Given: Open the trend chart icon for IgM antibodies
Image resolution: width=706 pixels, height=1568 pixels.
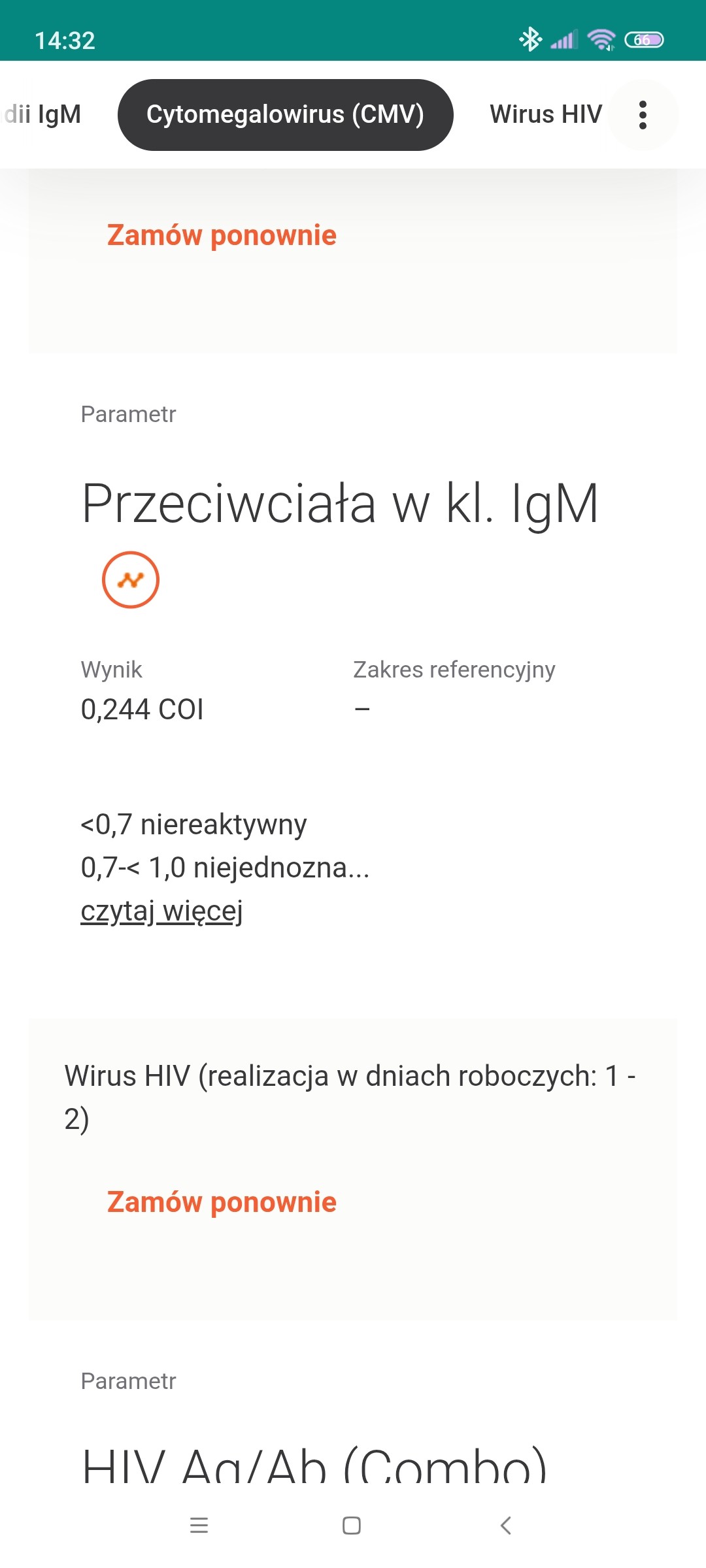Looking at the screenshot, I should (x=131, y=580).
